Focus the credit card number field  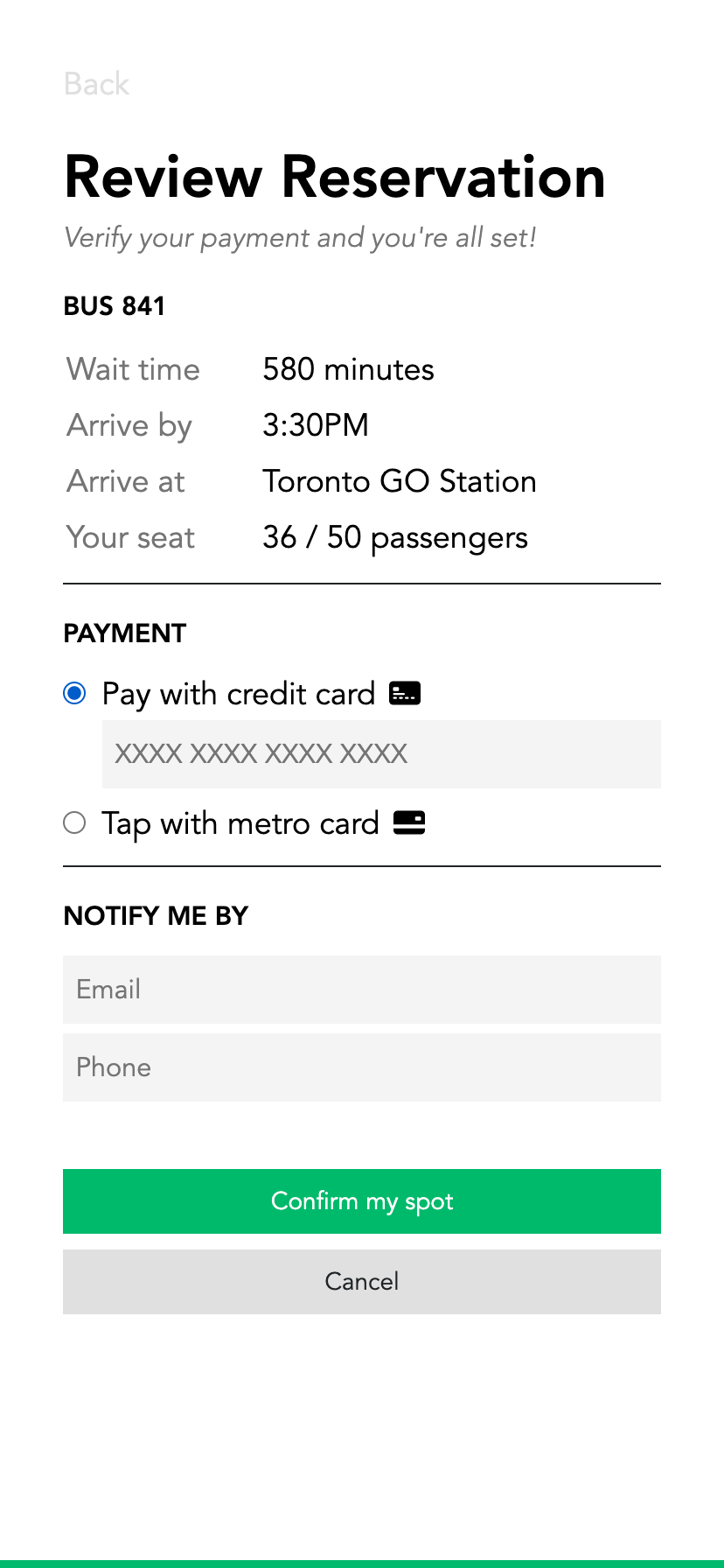381,754
